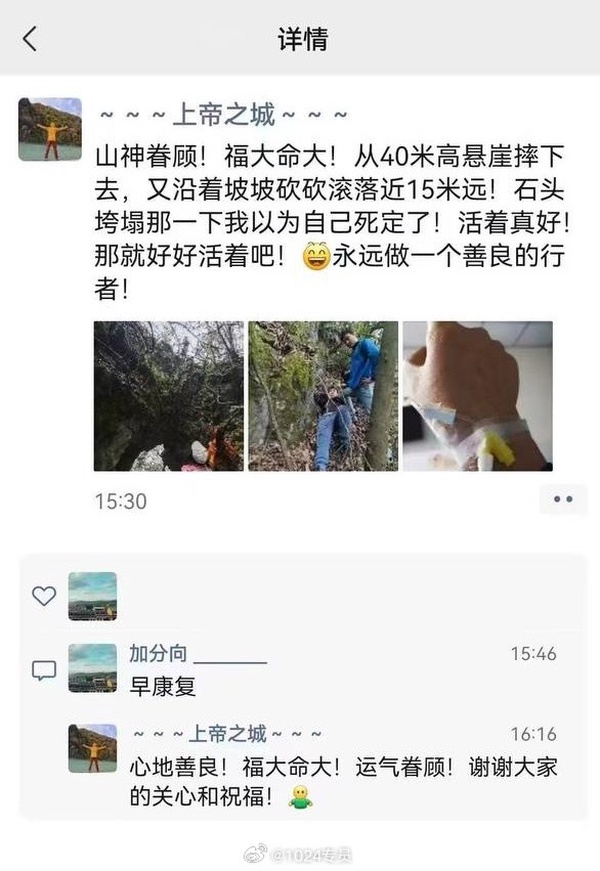Open the avatar in the likes row
The image size is (600, 871).
coord(92,596)
